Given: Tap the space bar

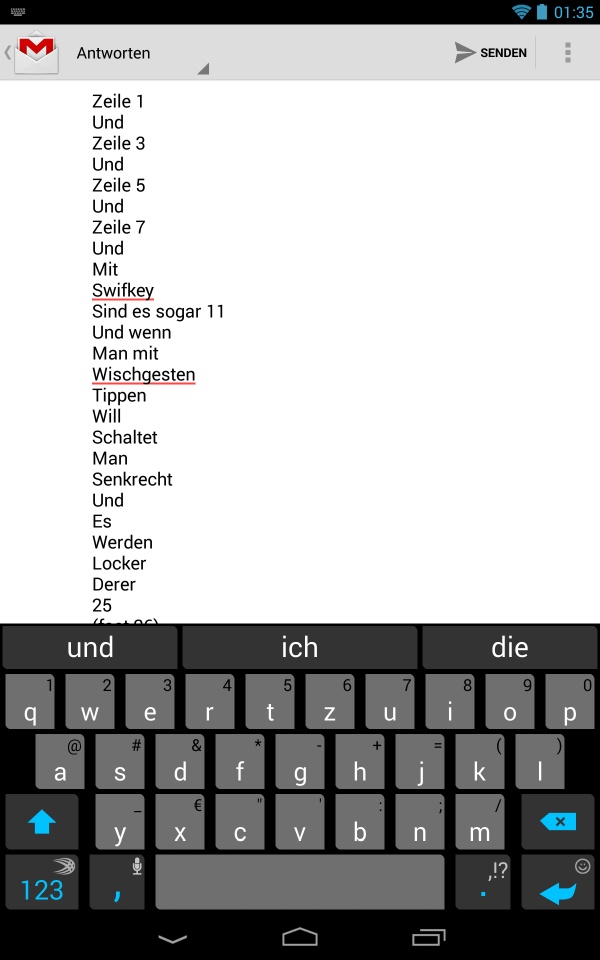Looking at the screenshot, I should (x=299, y=882).
